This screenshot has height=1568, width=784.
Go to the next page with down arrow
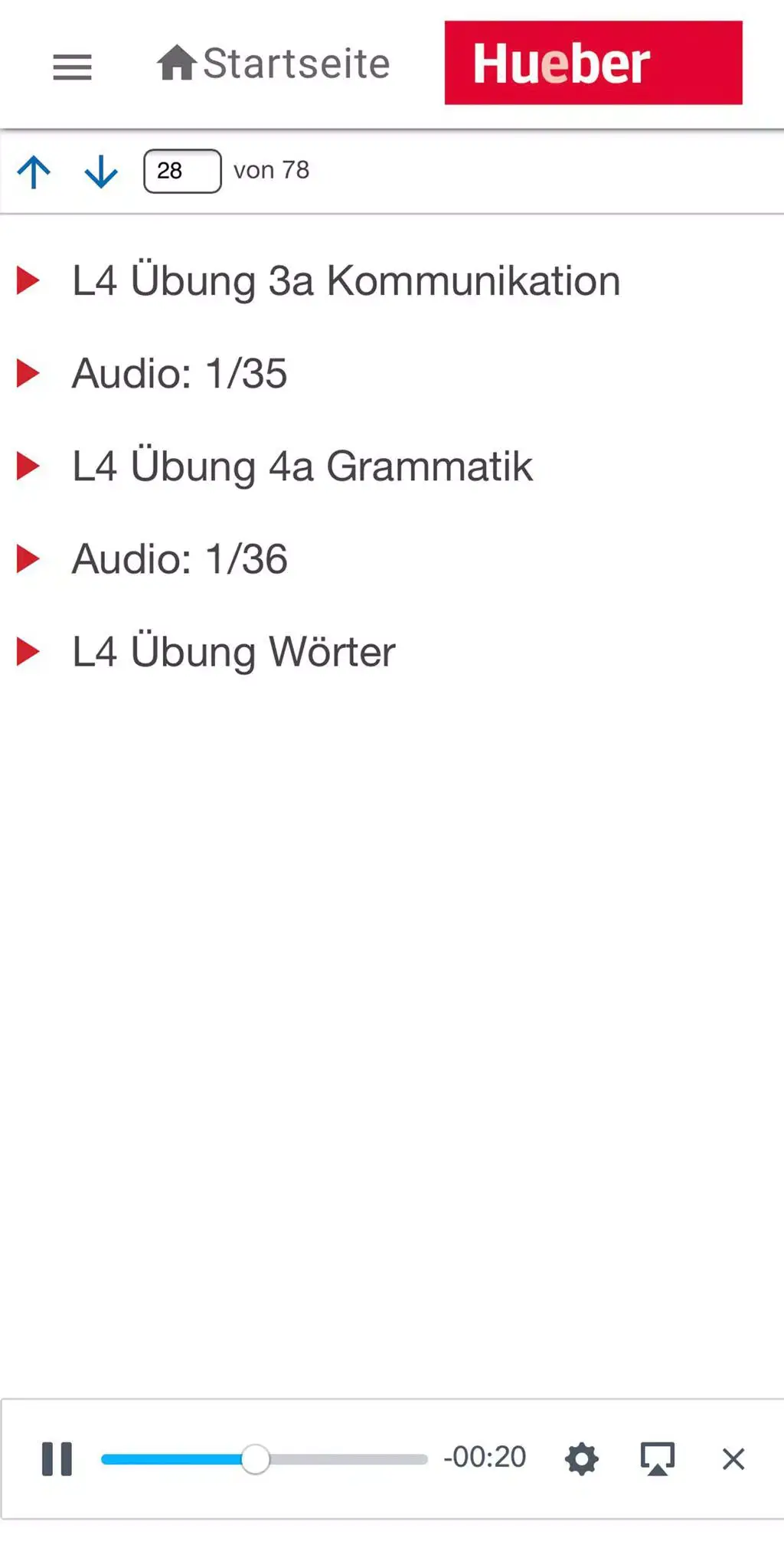coord(100,171)
